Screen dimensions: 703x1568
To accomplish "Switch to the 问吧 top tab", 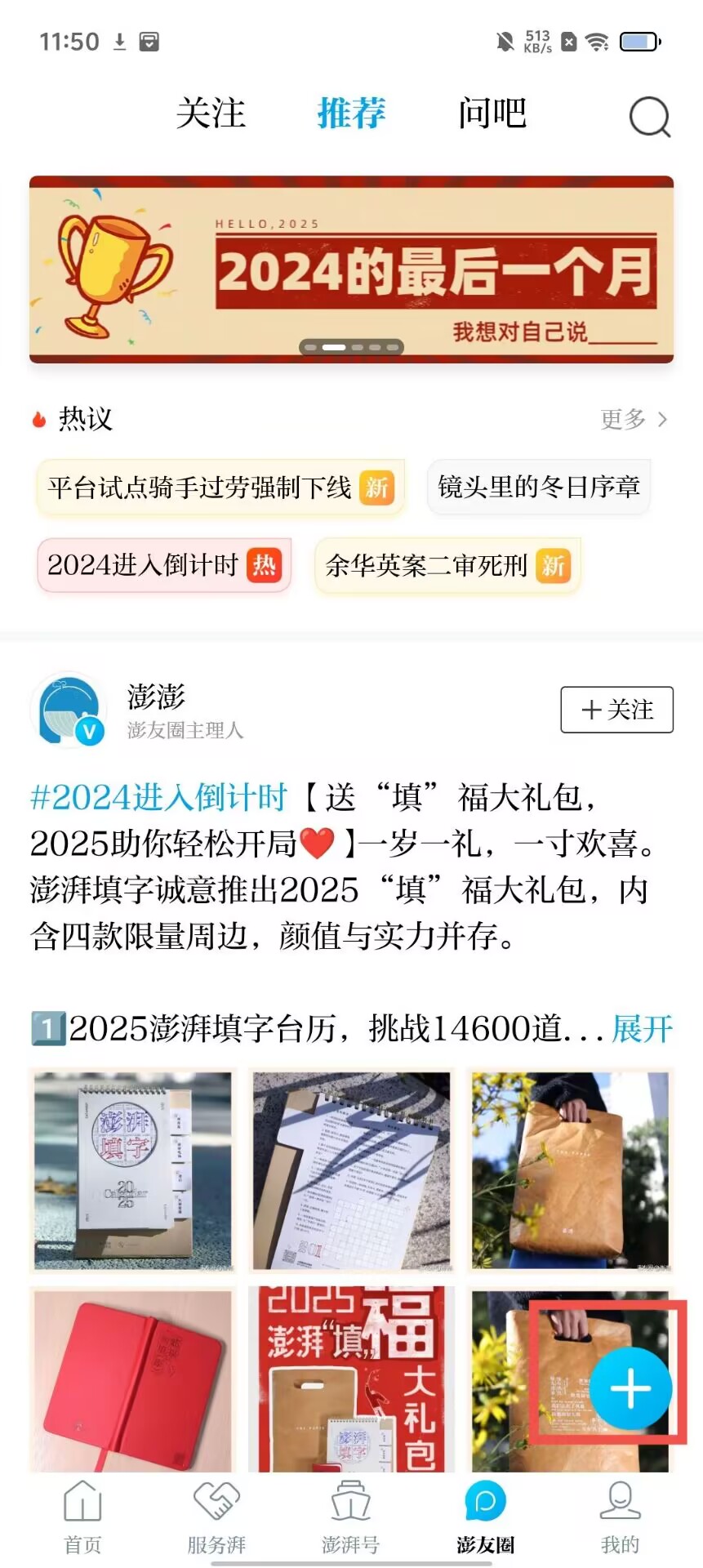I will (x=492, y=114).
